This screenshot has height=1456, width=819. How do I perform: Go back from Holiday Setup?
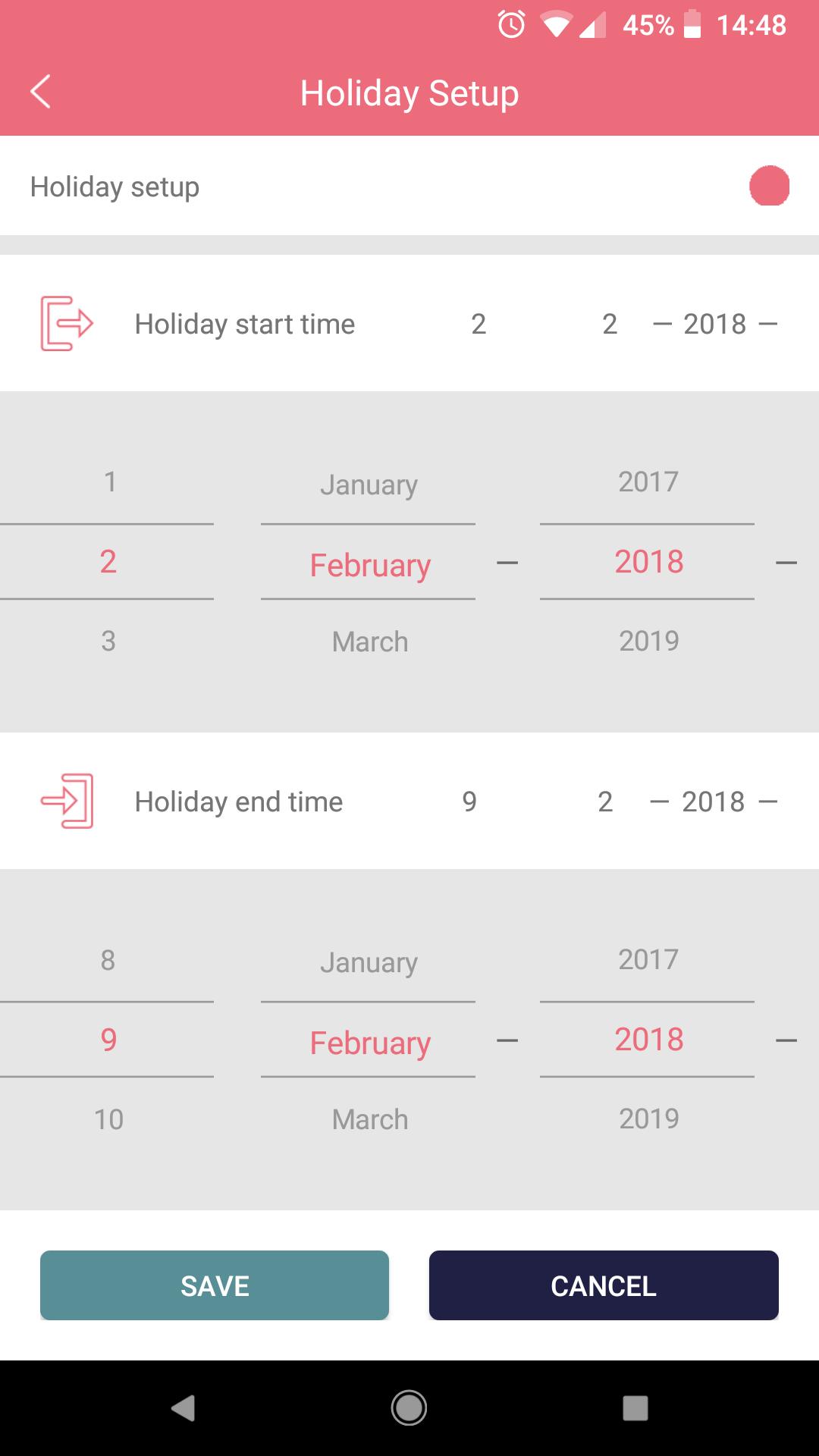pyautogui.click(x=41, y=93)
